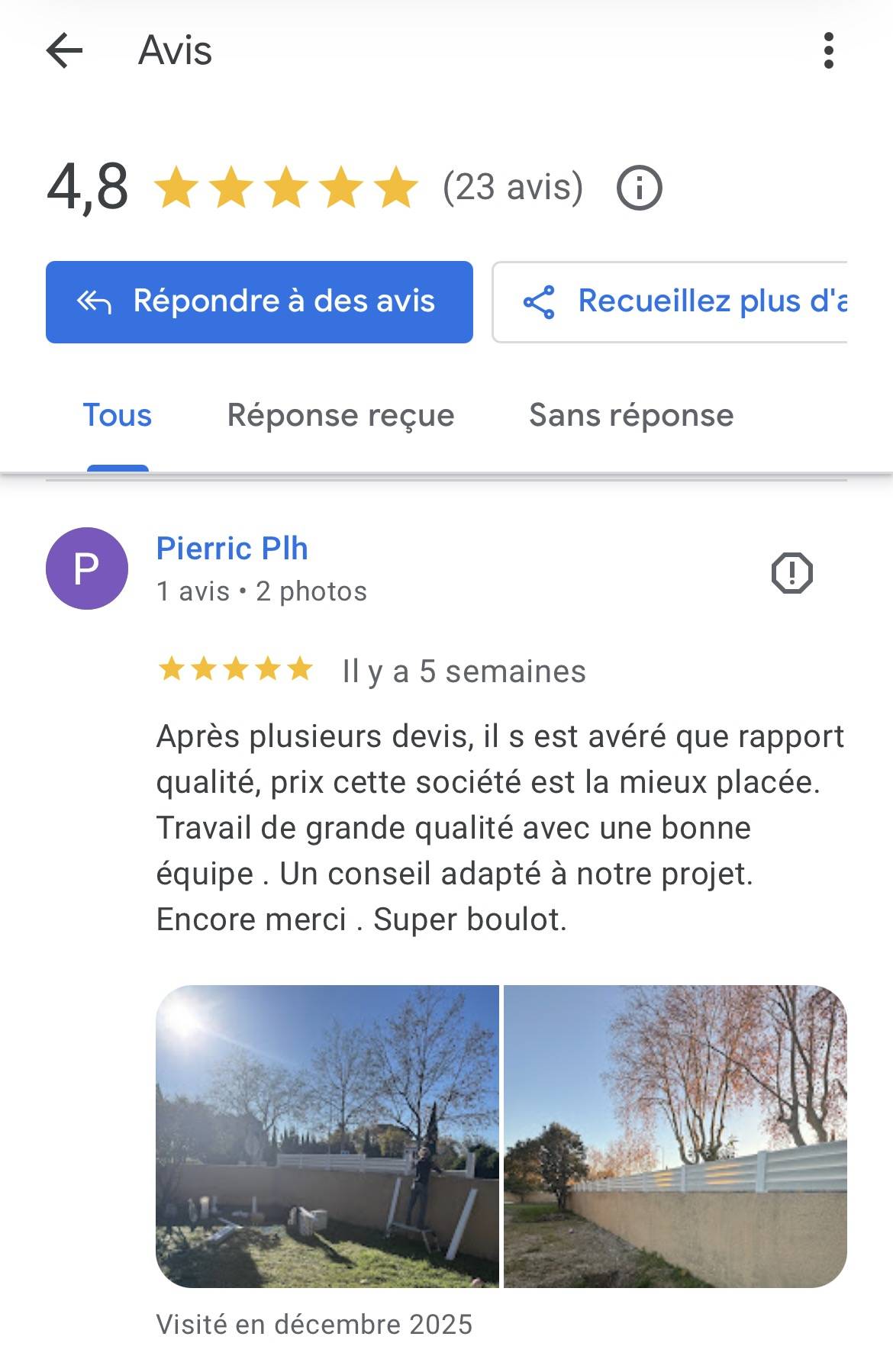
Task: Switch to the Réponse reçue tab
Action: click(340, 416)
